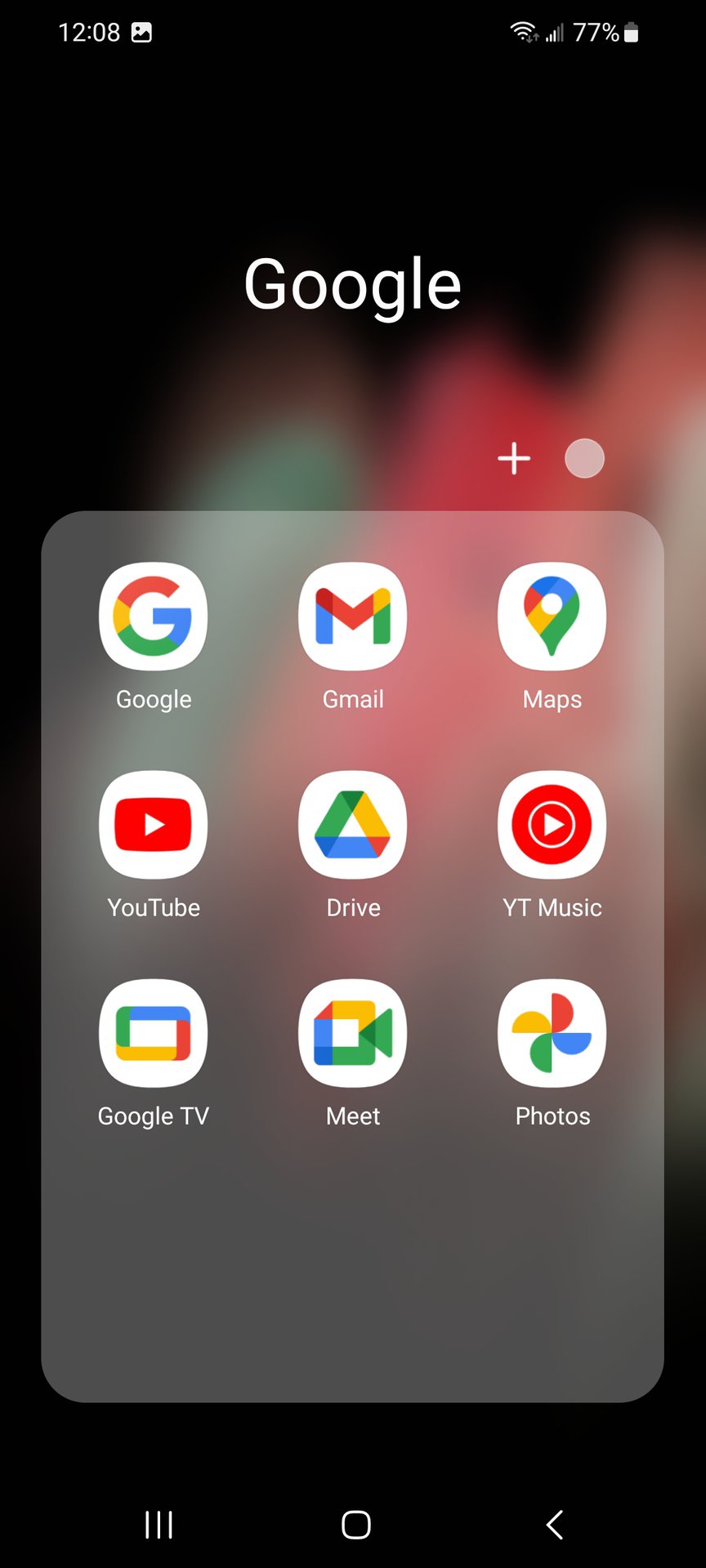Open Google Drive
The image size is (706, 1568).
click(x=353, y=825)
